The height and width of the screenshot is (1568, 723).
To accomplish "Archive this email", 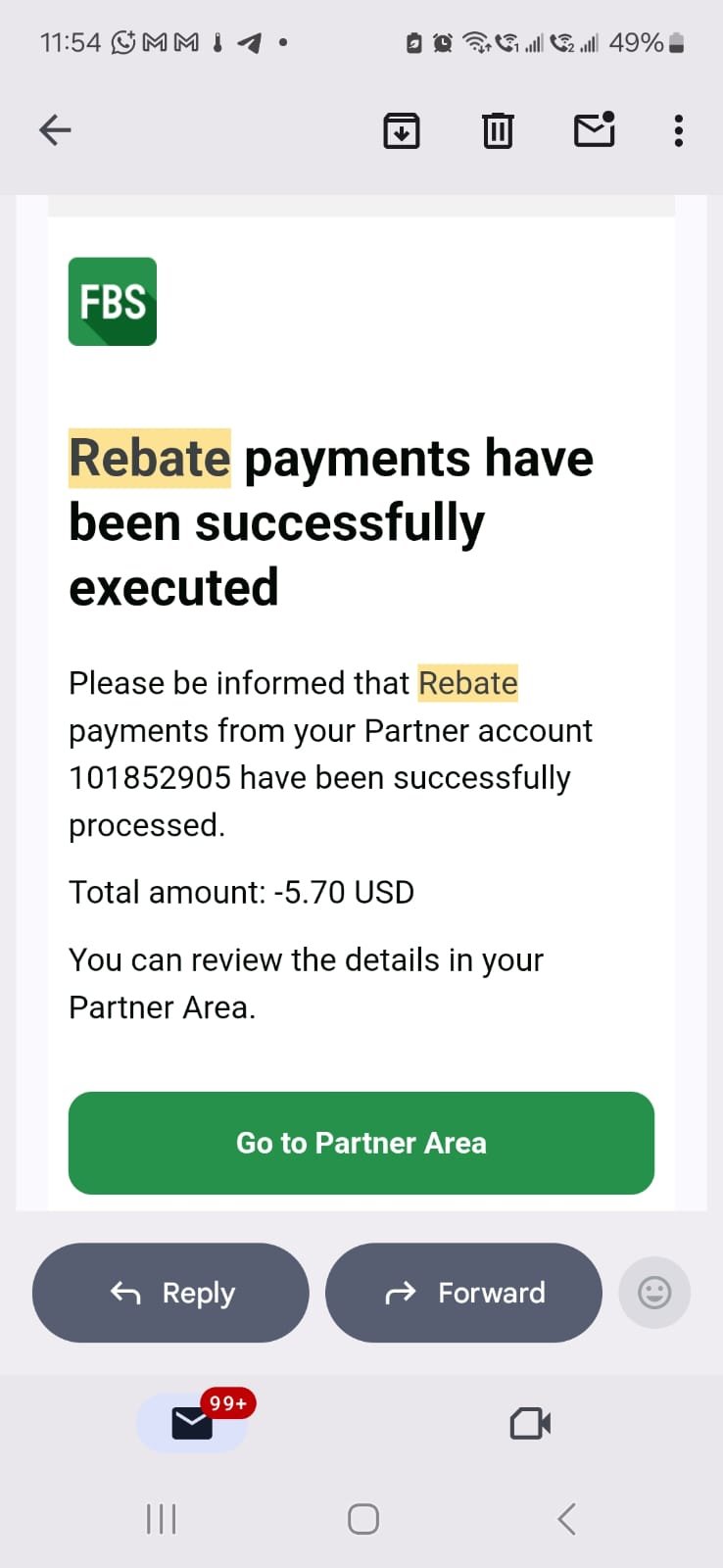I will click(401, 130).
